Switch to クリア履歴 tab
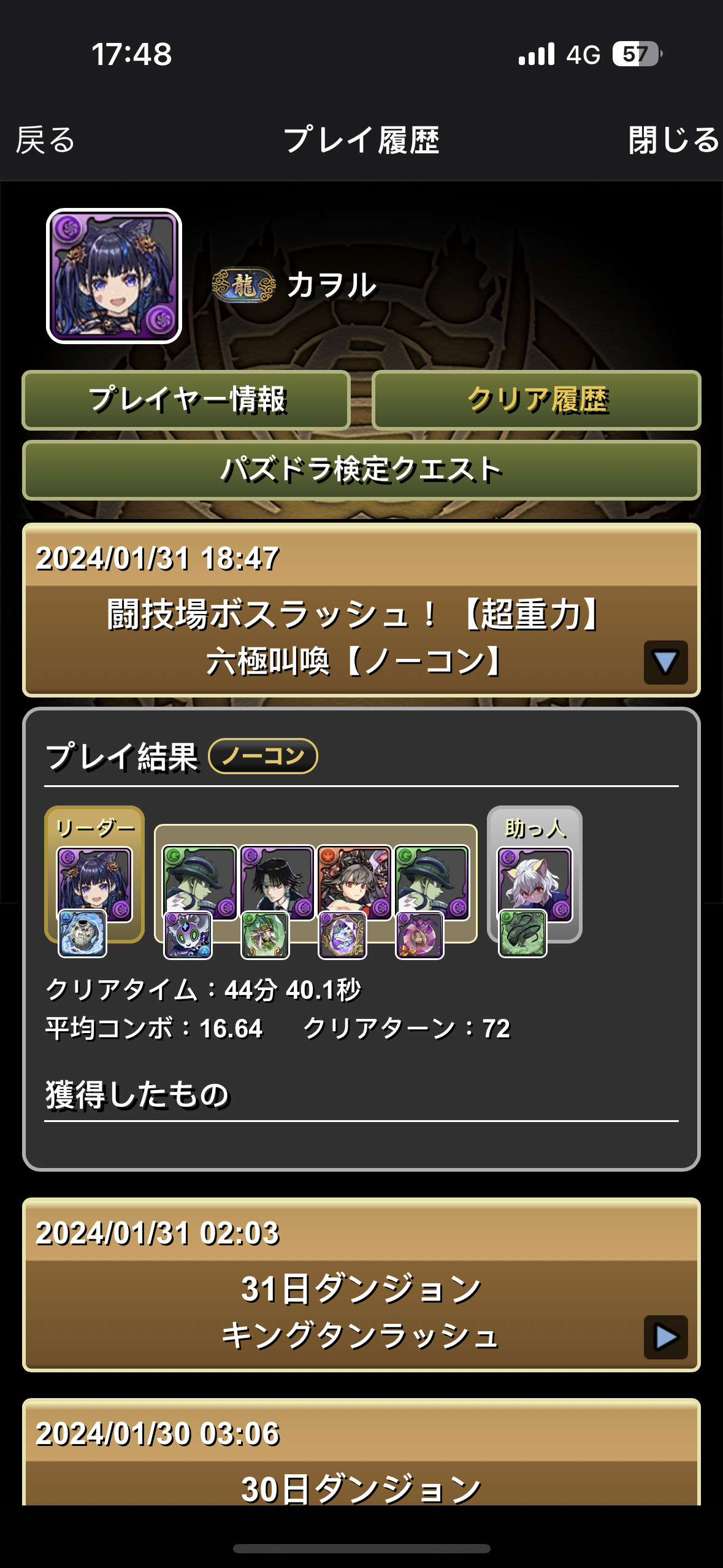Viewport: 723px width, 1568px height. (537, 400)
